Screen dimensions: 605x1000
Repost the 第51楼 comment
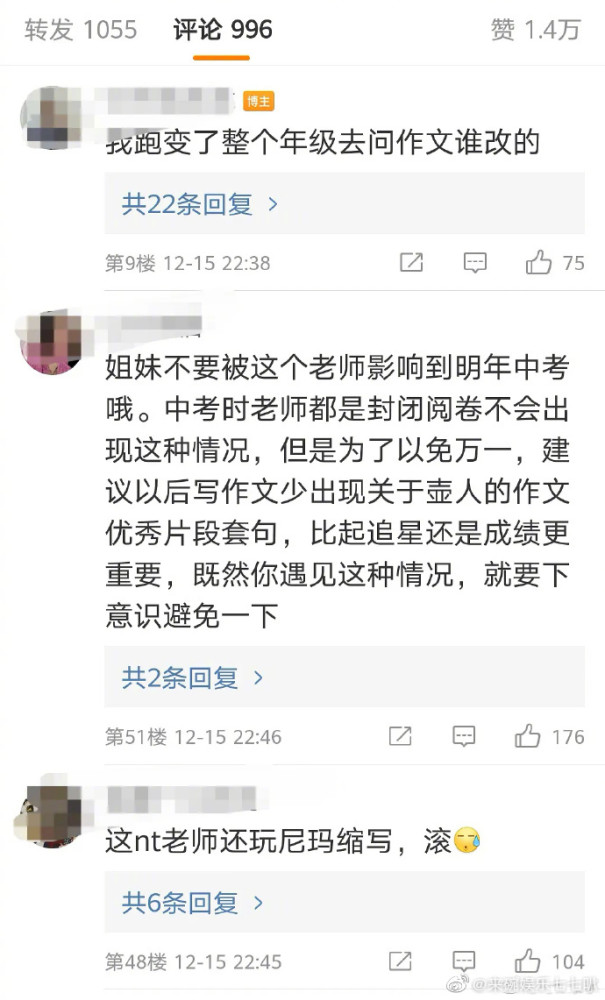(x=400, y=736)
